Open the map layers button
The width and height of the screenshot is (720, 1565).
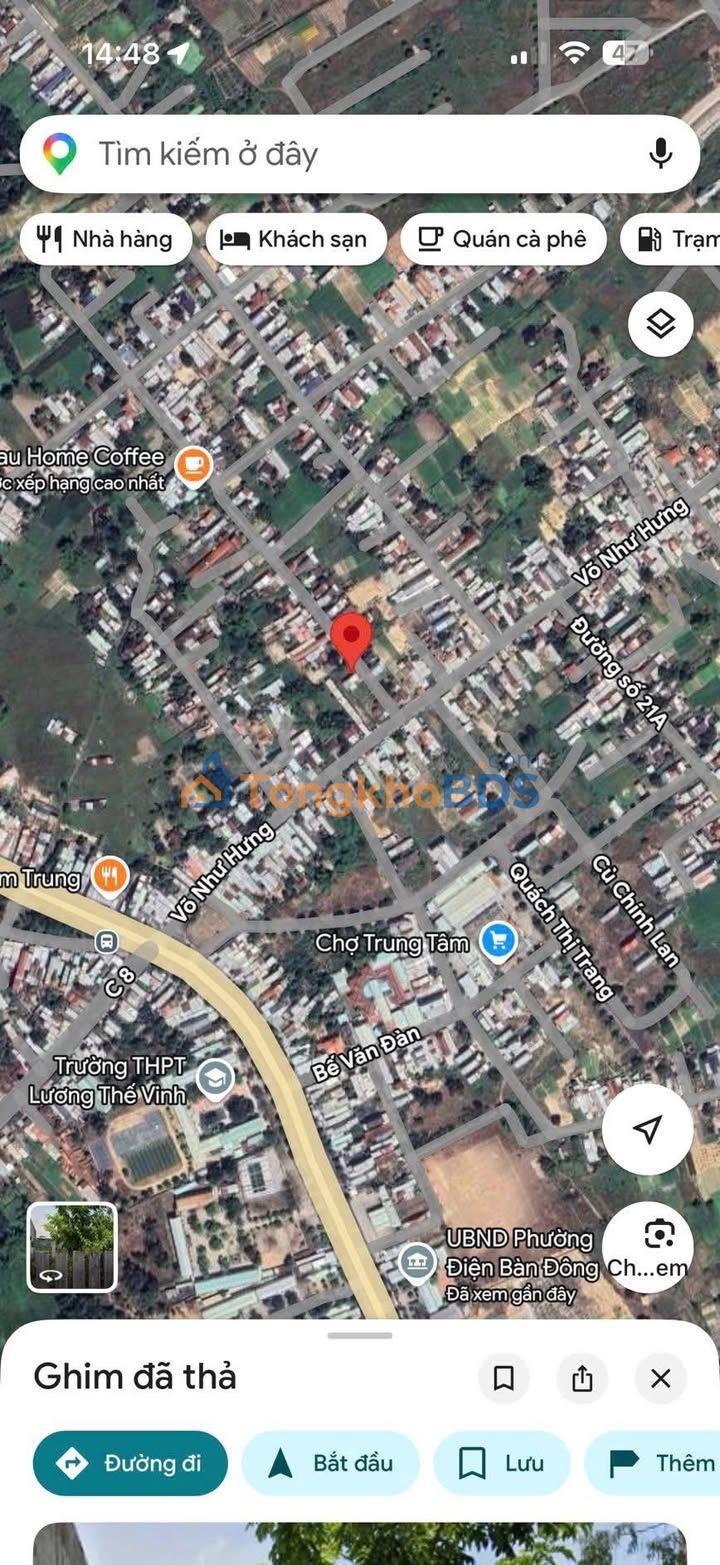660,324
